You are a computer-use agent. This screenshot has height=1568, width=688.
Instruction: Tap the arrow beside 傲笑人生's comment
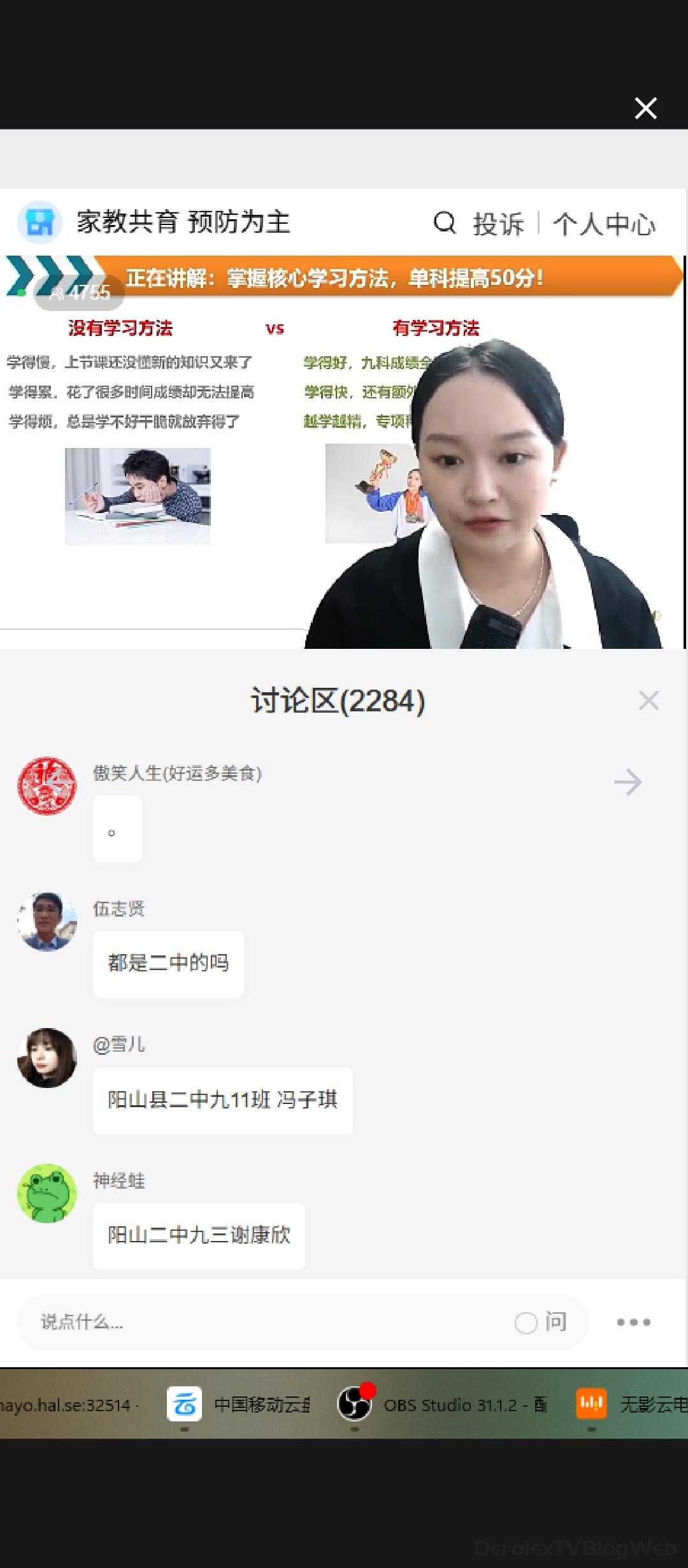[x=627, y=782]
